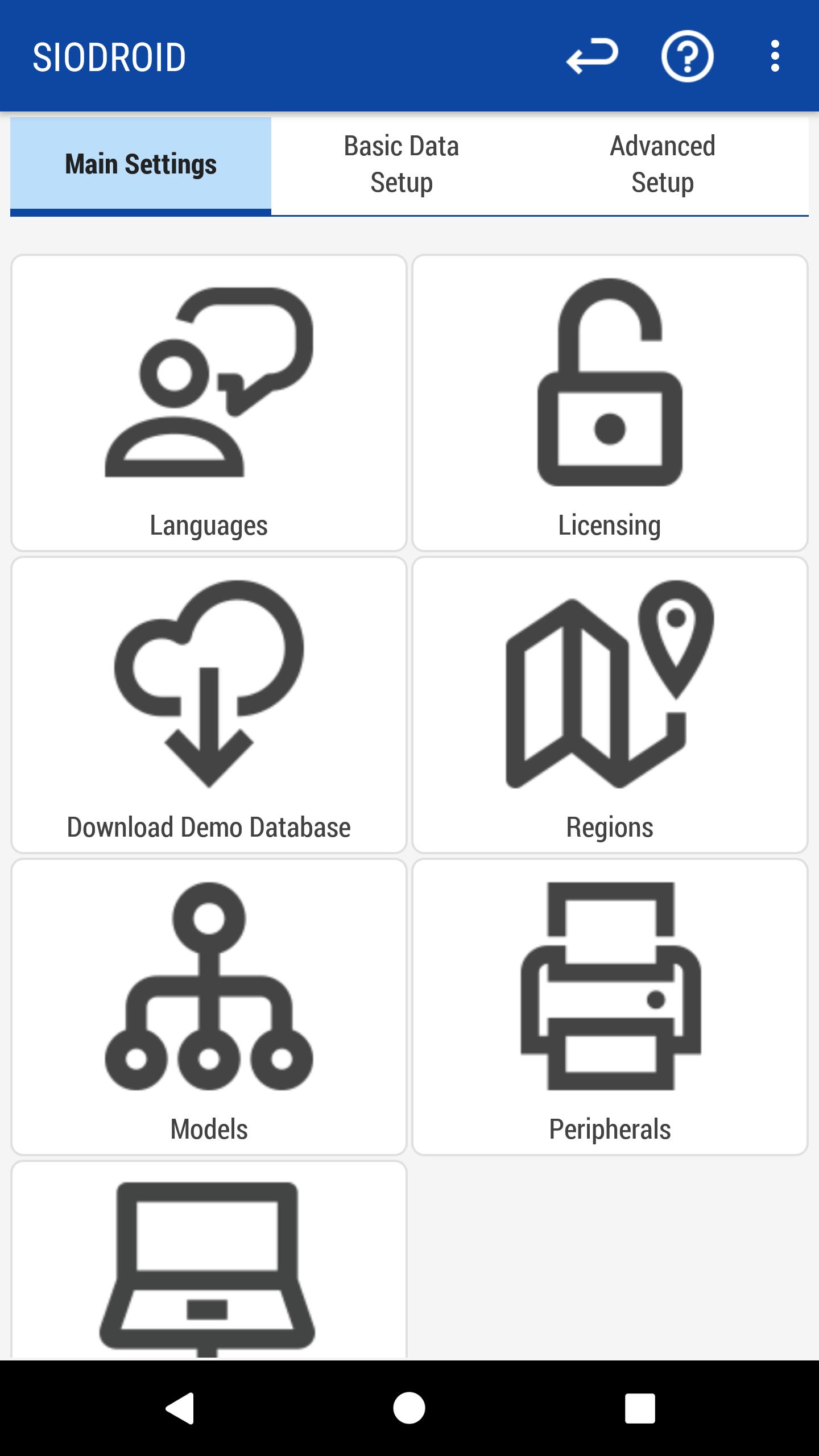Tap the return arrow icon
Image resolution: width=819 pixels, height=1456 pixels.
coord(592,56)
